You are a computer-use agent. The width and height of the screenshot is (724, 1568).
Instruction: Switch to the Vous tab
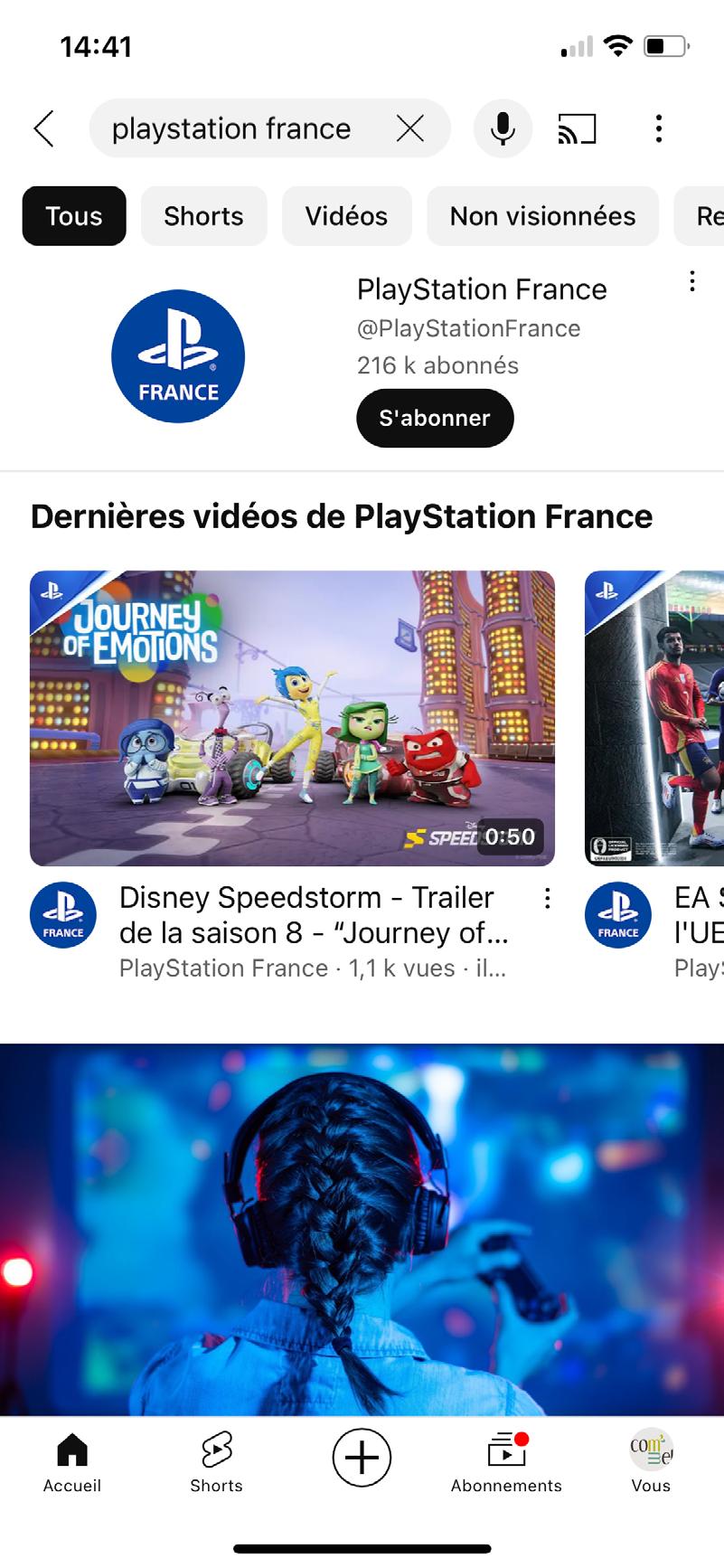pyautogui.click(x=651, y=1462)
